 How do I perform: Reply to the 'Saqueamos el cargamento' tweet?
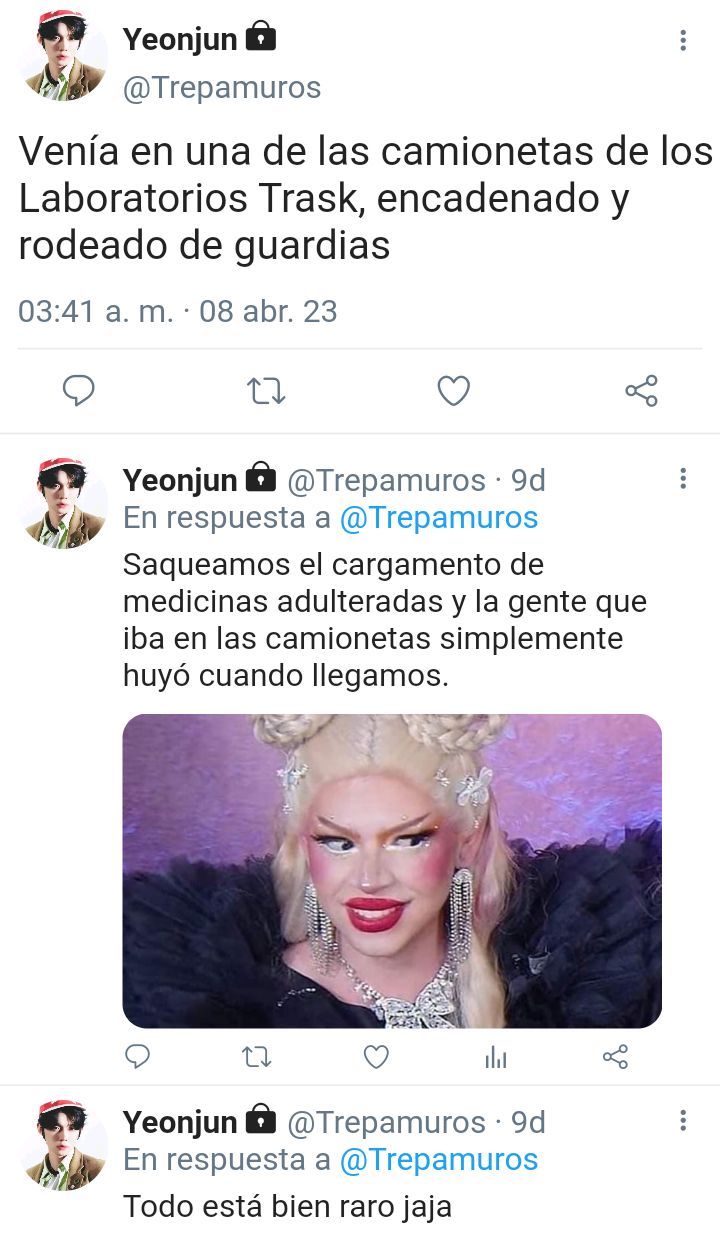click(x=138, y=1056)
